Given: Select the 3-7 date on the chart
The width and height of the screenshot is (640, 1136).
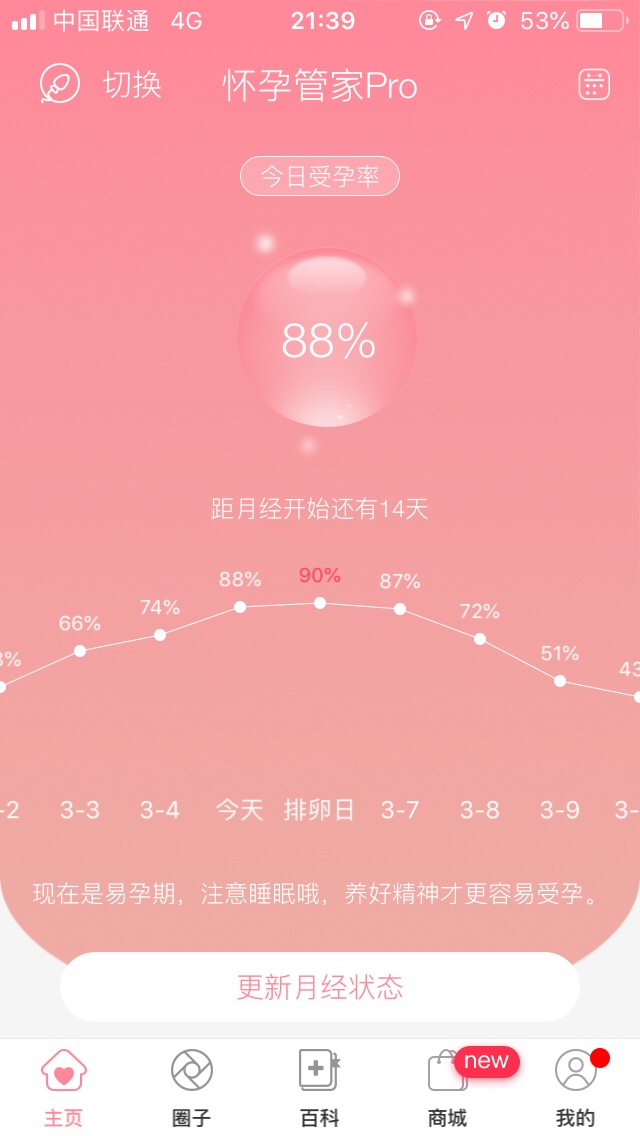Looking at the screenshot, I should pos(400,809).
